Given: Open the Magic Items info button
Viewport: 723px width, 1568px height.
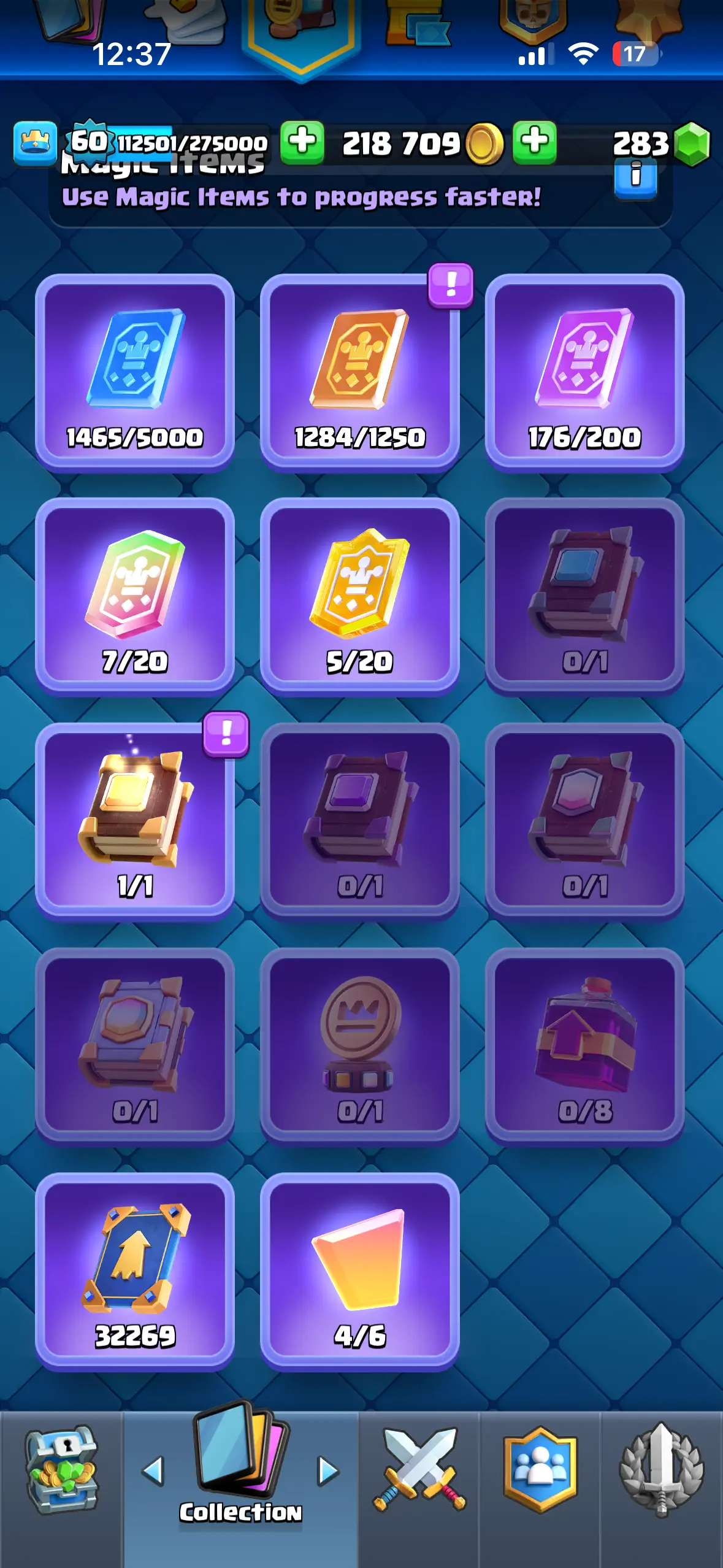Looking at the screenshot, I should click(x=635, y=178).
